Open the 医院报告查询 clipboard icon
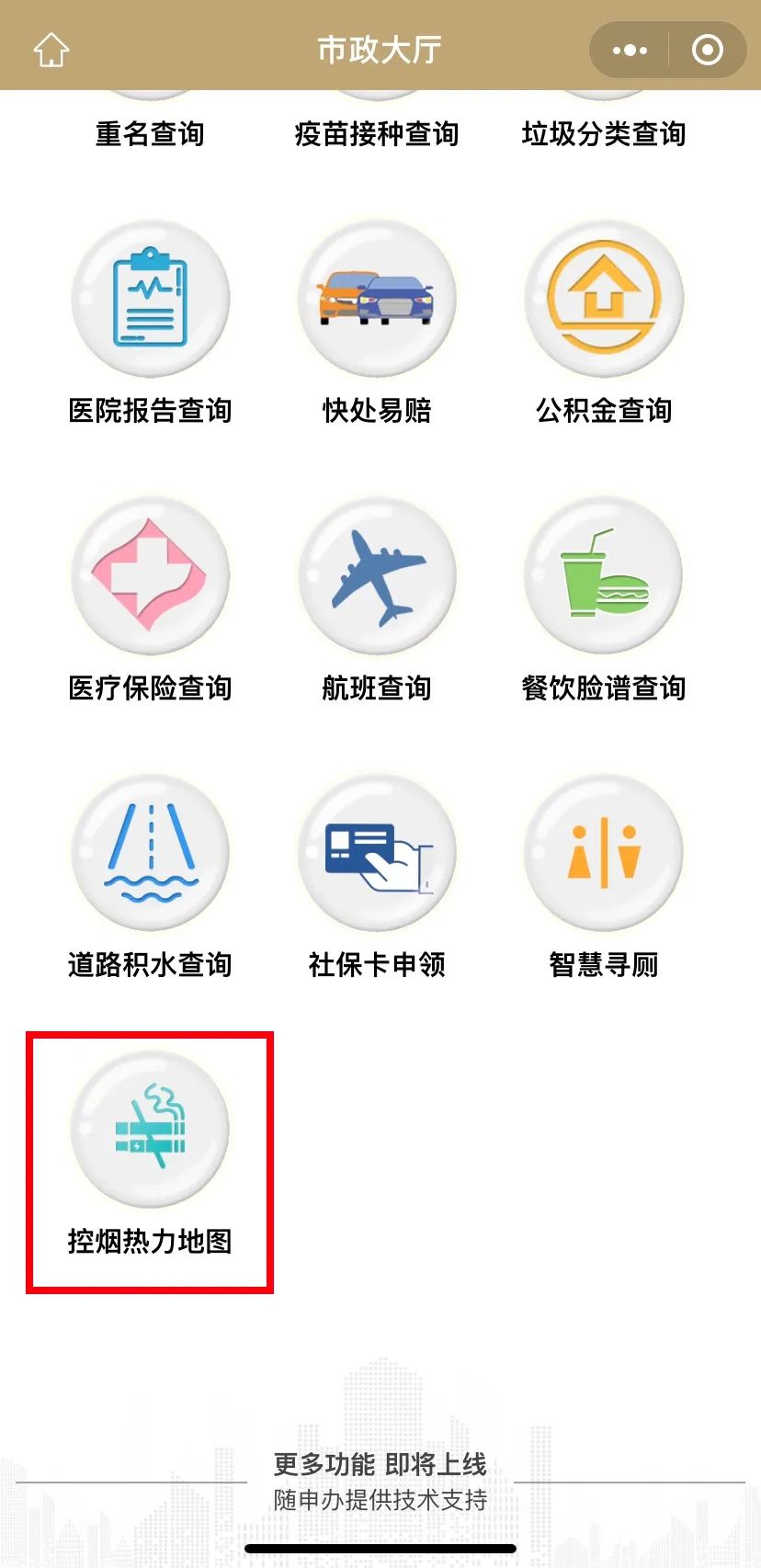 click(150, 299)
